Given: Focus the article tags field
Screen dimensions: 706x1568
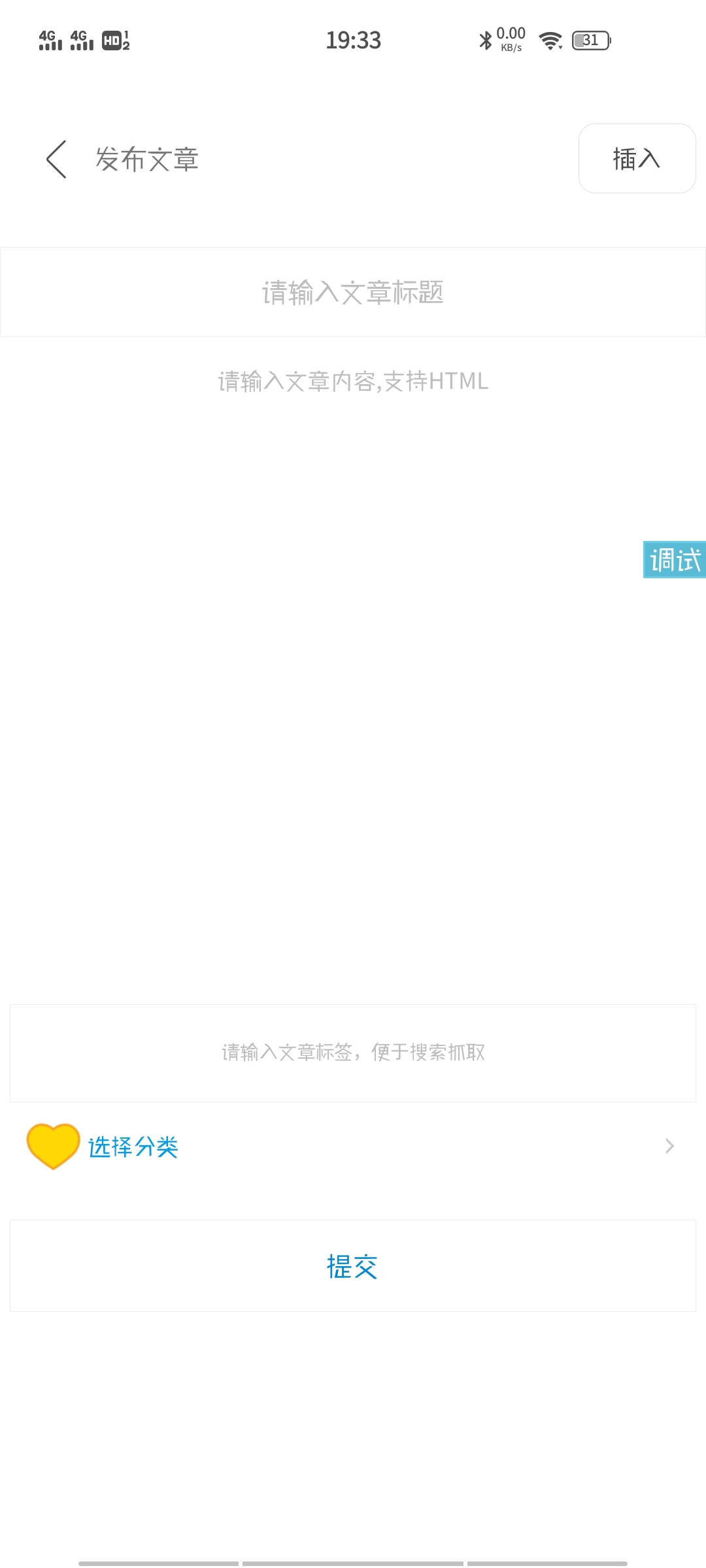Looking at the screenshot, I should (x=353, y=1053).
